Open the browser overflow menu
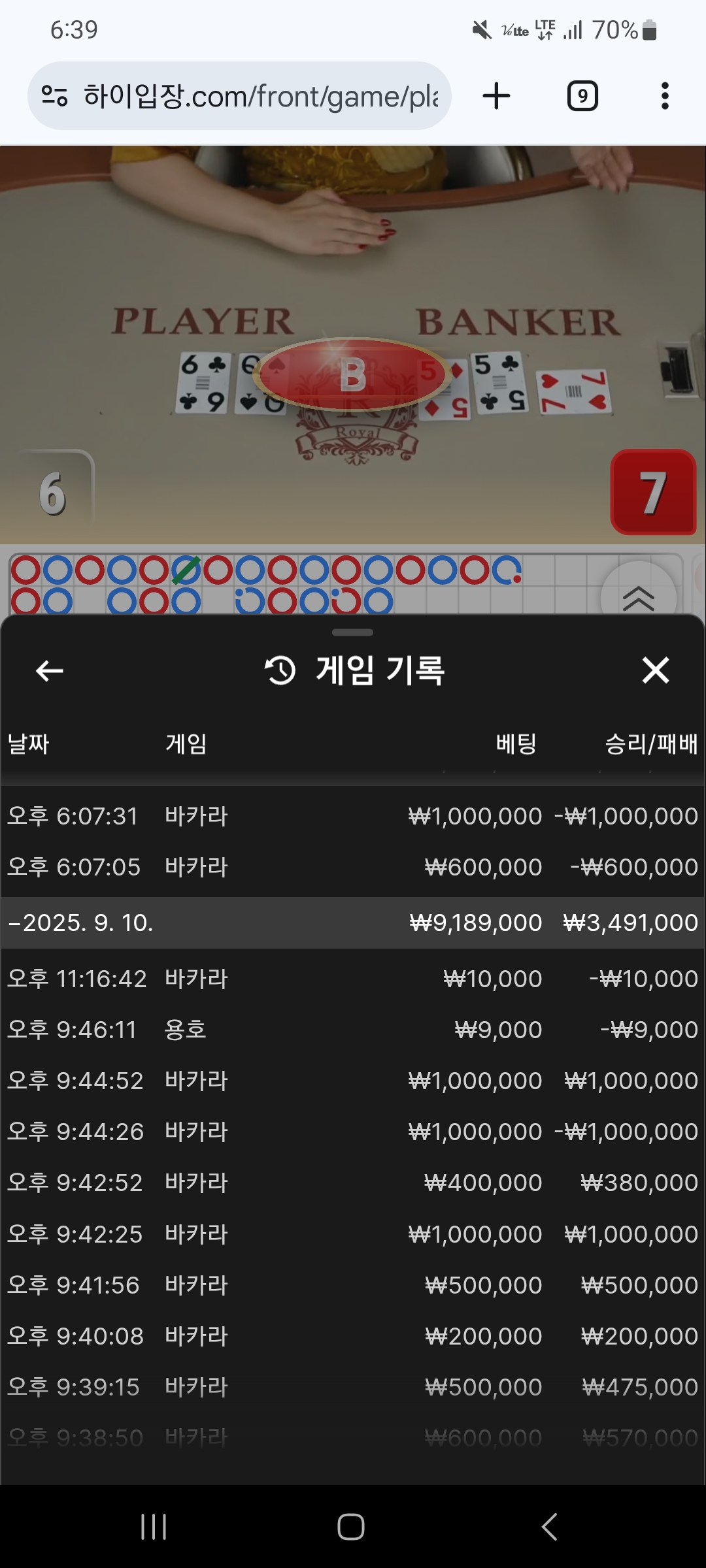This screenshot has width=706, height=1568. click(665, 96)
